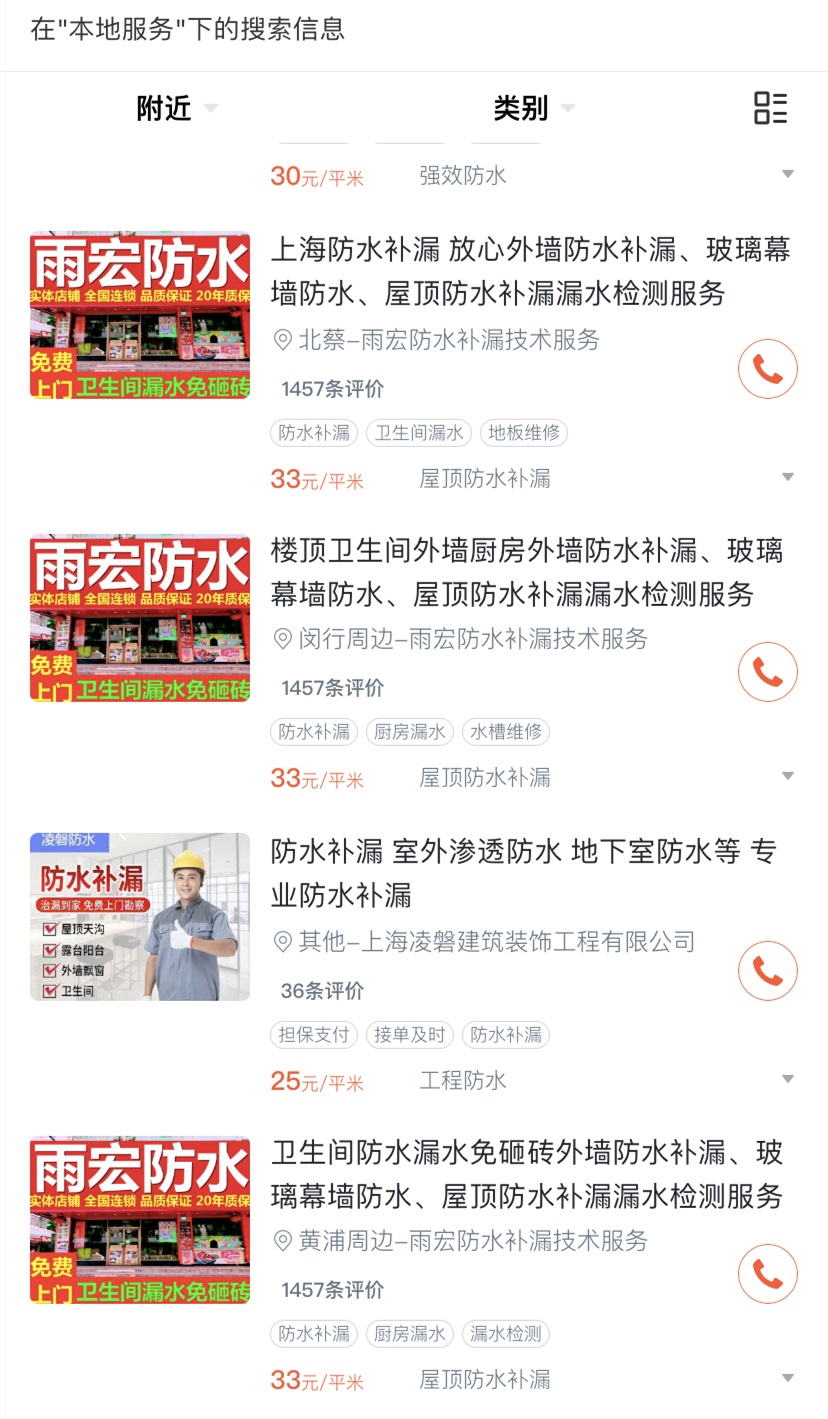Switch the list layout view icon
The height and width of the screenshot is (1419, 828).
point(770,108)
